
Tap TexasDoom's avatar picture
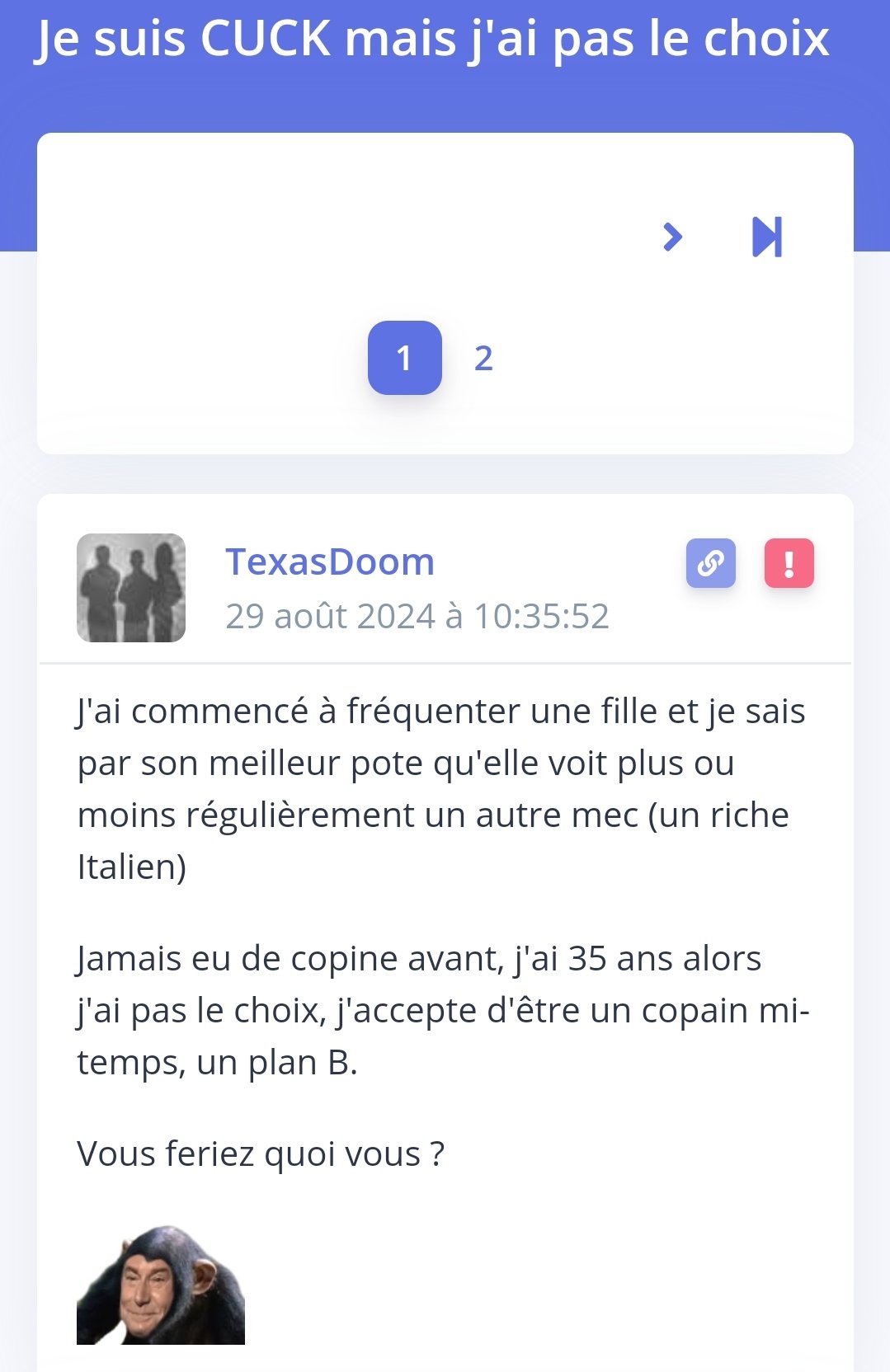131,588
